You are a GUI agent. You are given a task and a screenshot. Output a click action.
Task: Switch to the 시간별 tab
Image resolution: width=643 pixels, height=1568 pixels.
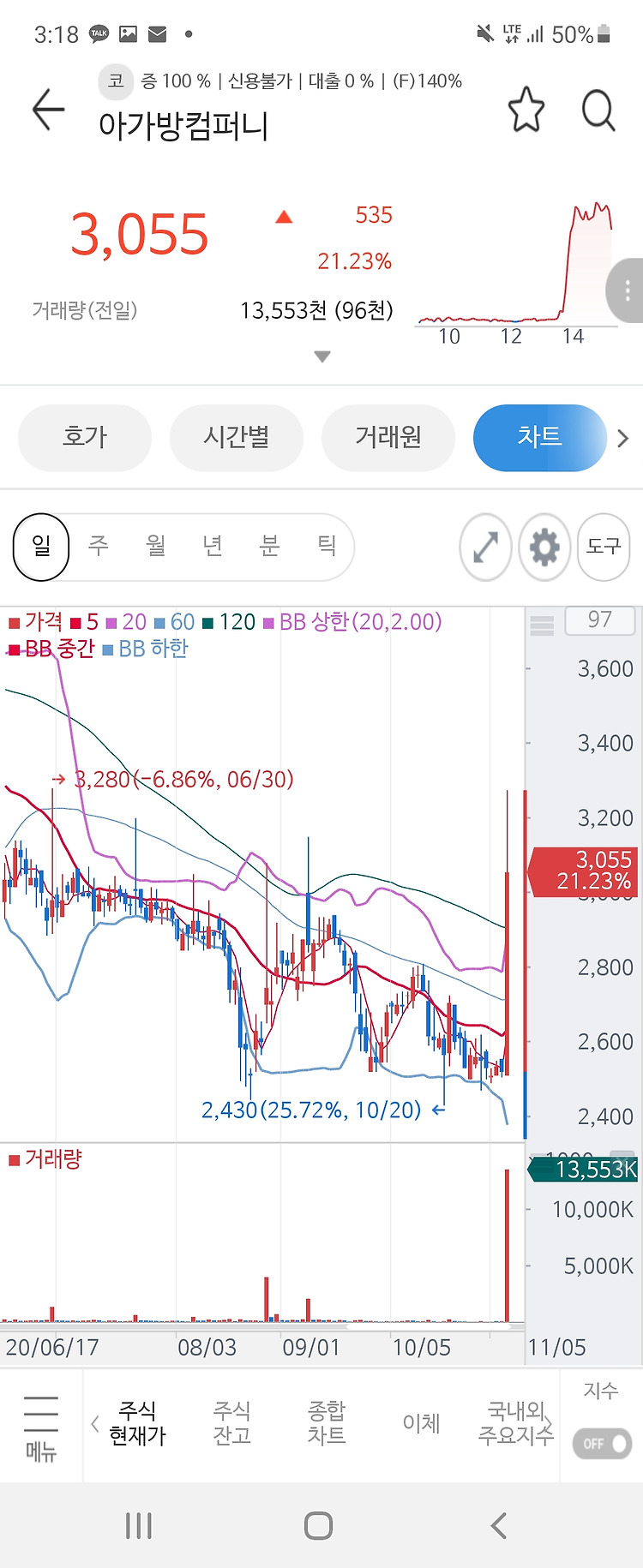coord(237,438)
